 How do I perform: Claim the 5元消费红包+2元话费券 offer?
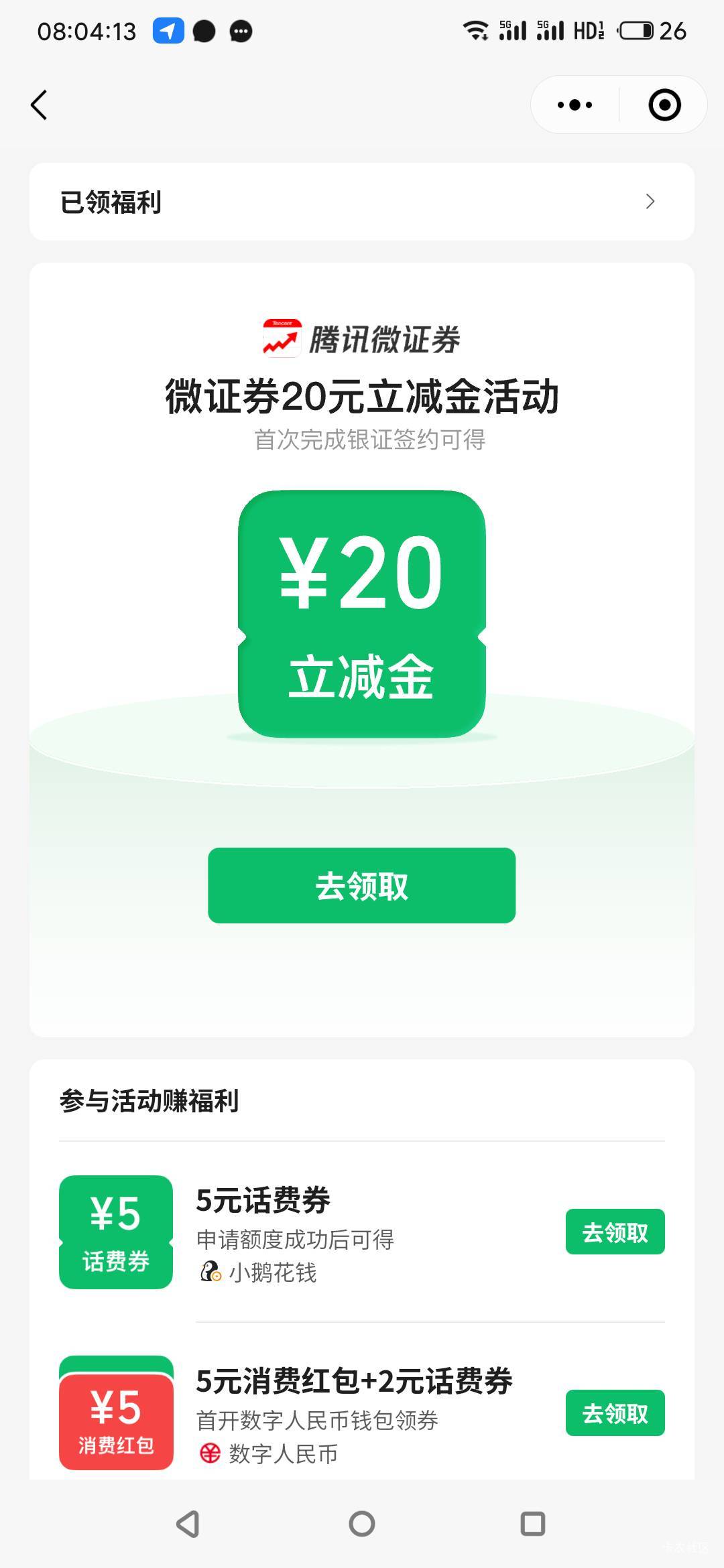tap(615, 1413)
